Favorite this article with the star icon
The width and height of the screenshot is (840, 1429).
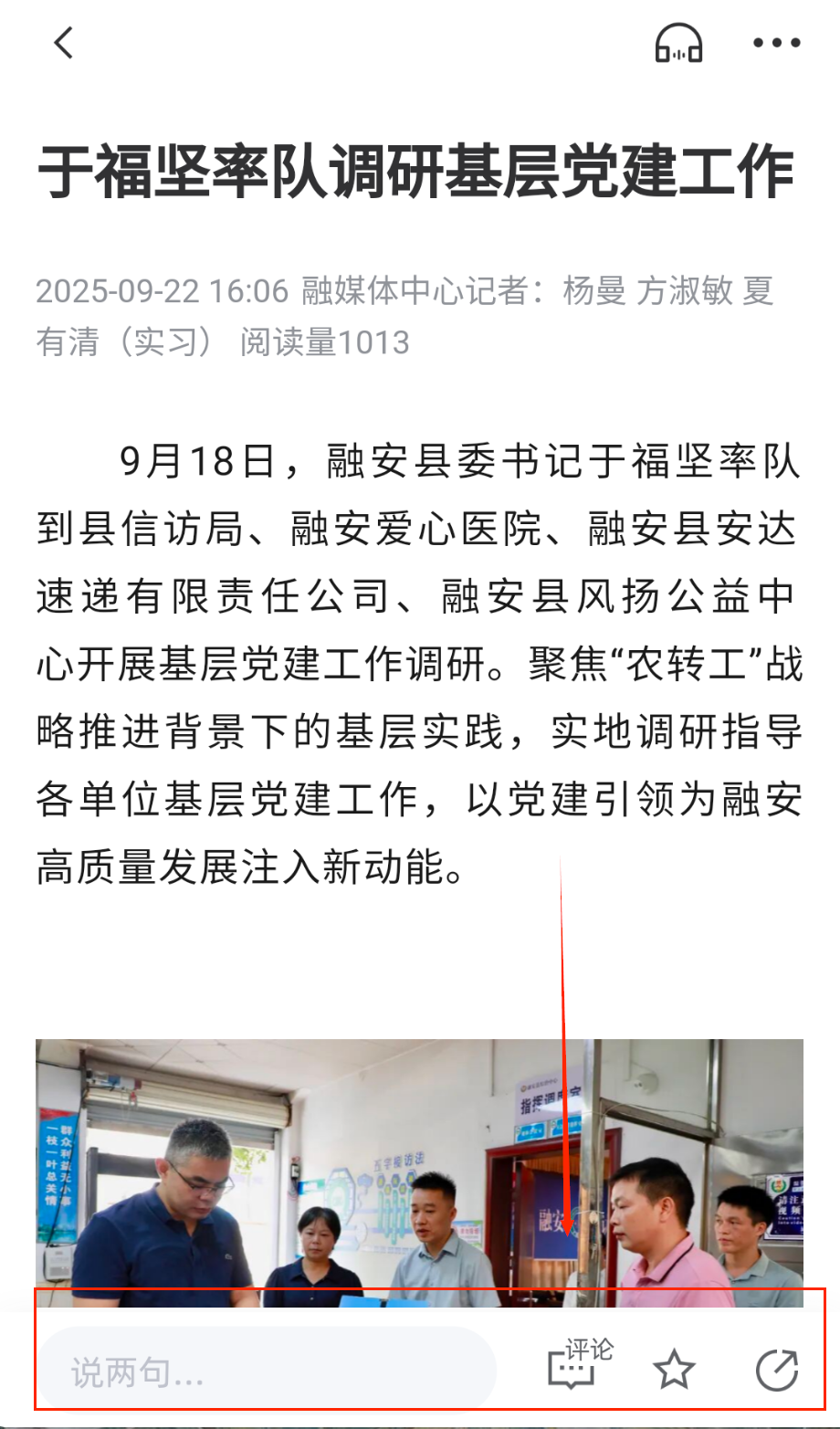click(674, 1371)
